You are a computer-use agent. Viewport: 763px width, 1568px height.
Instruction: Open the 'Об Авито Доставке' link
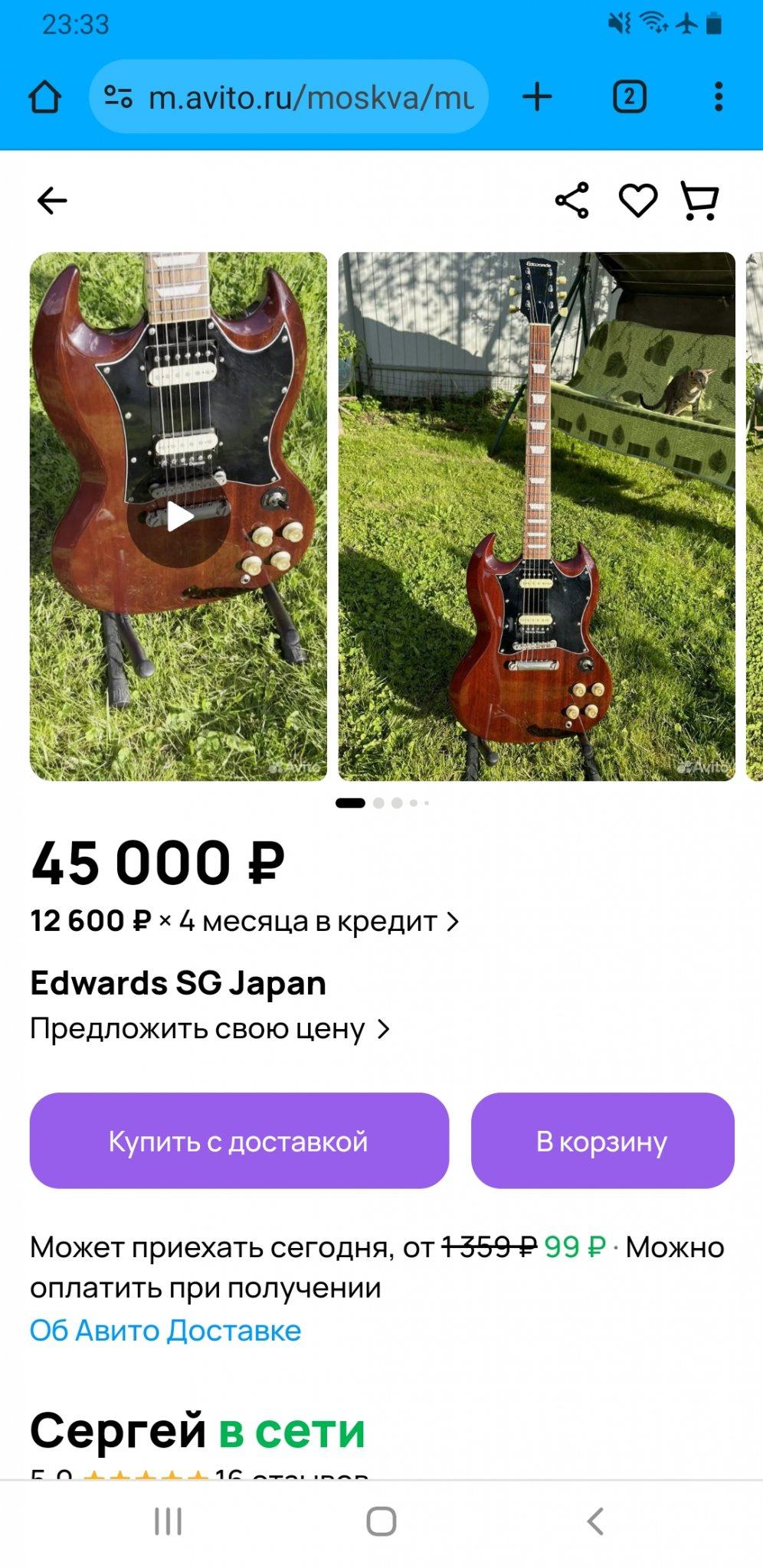click(x=165, y=1331)
